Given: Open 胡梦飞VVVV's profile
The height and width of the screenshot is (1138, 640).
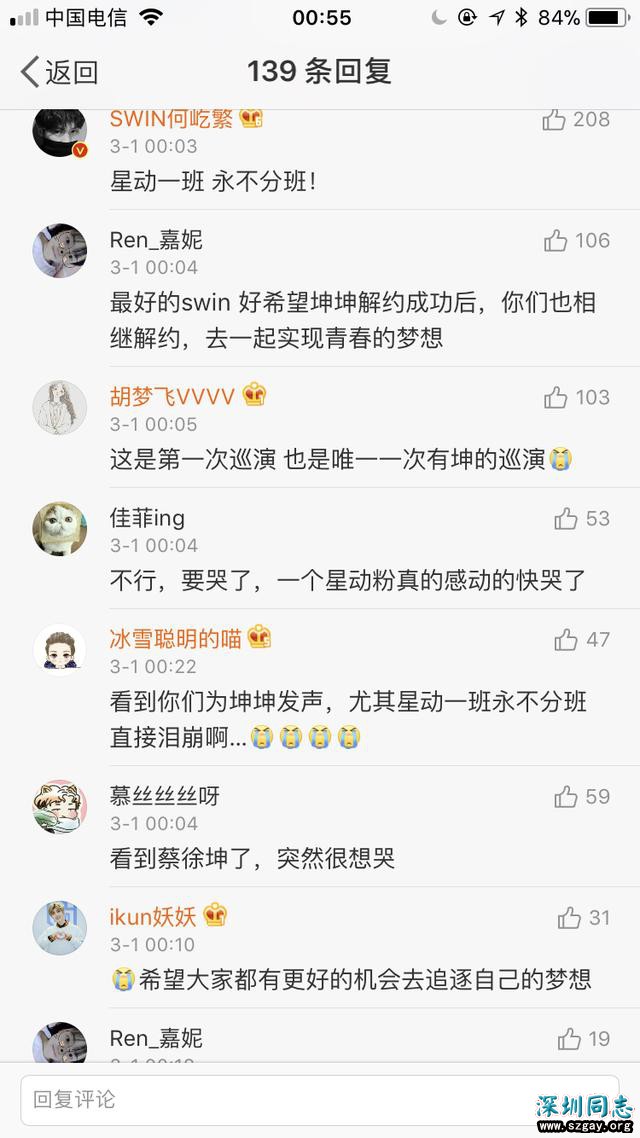Looking at the screenshot, I should coord(172,396).
